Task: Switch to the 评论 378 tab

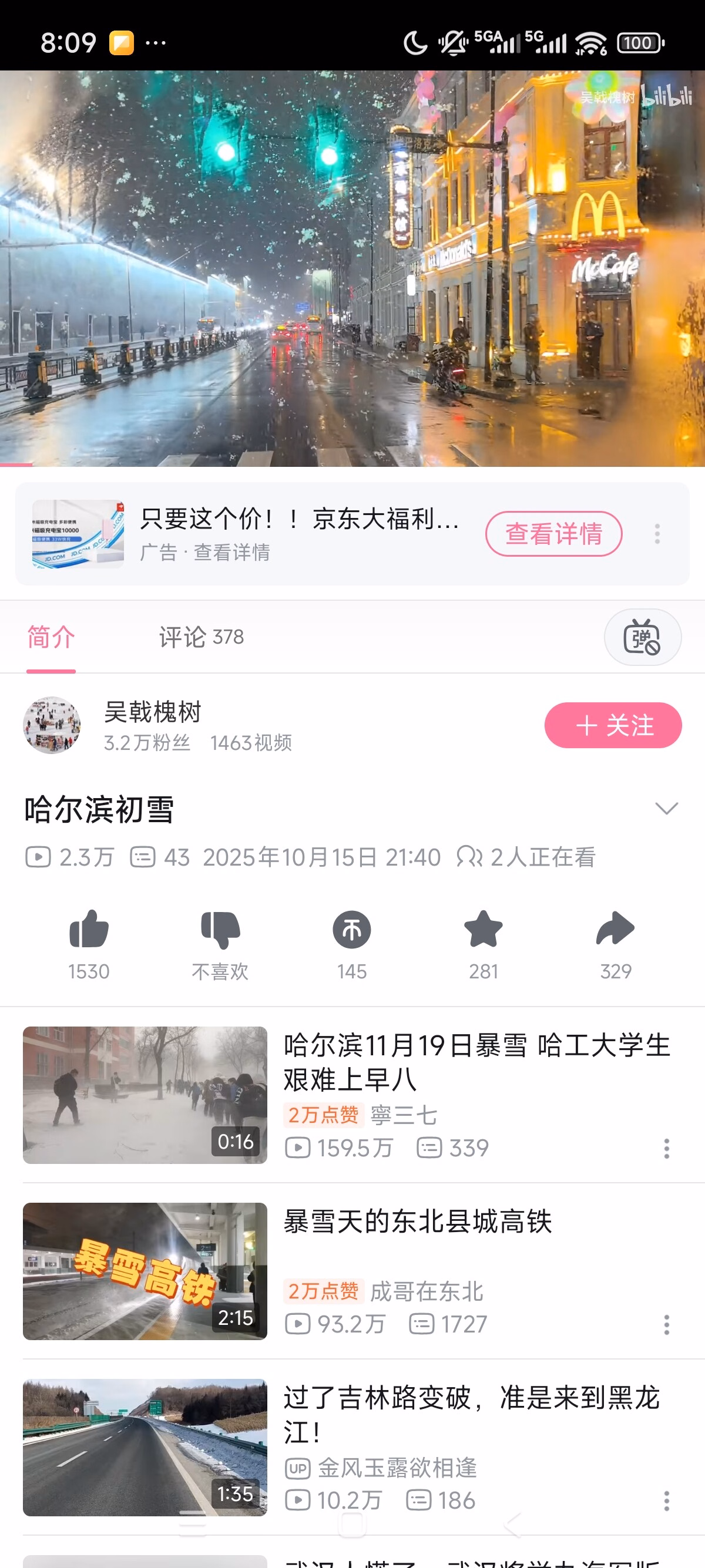Action: tap(202, 637)
